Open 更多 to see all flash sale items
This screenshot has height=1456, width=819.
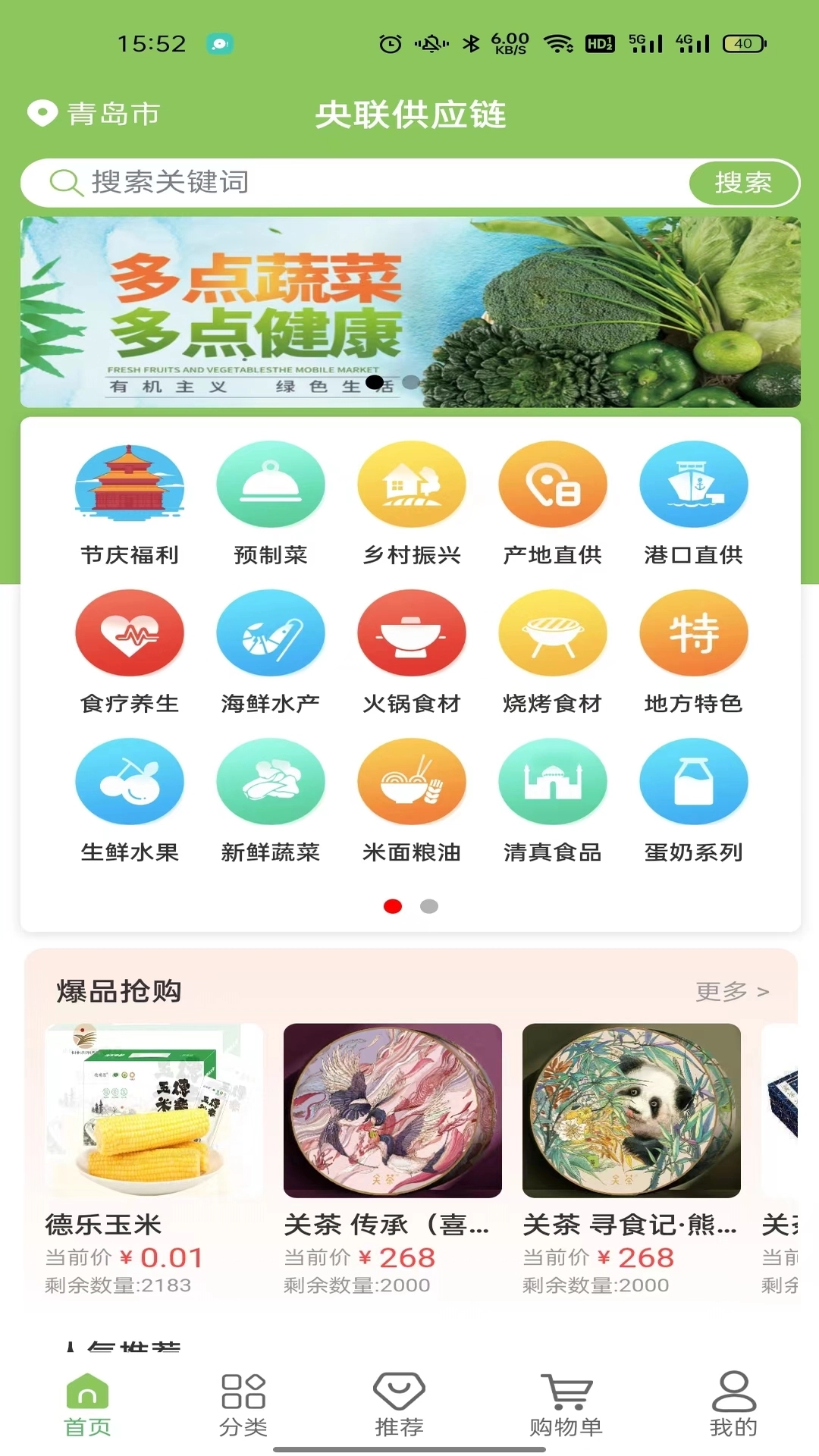[x=730, y=990]
